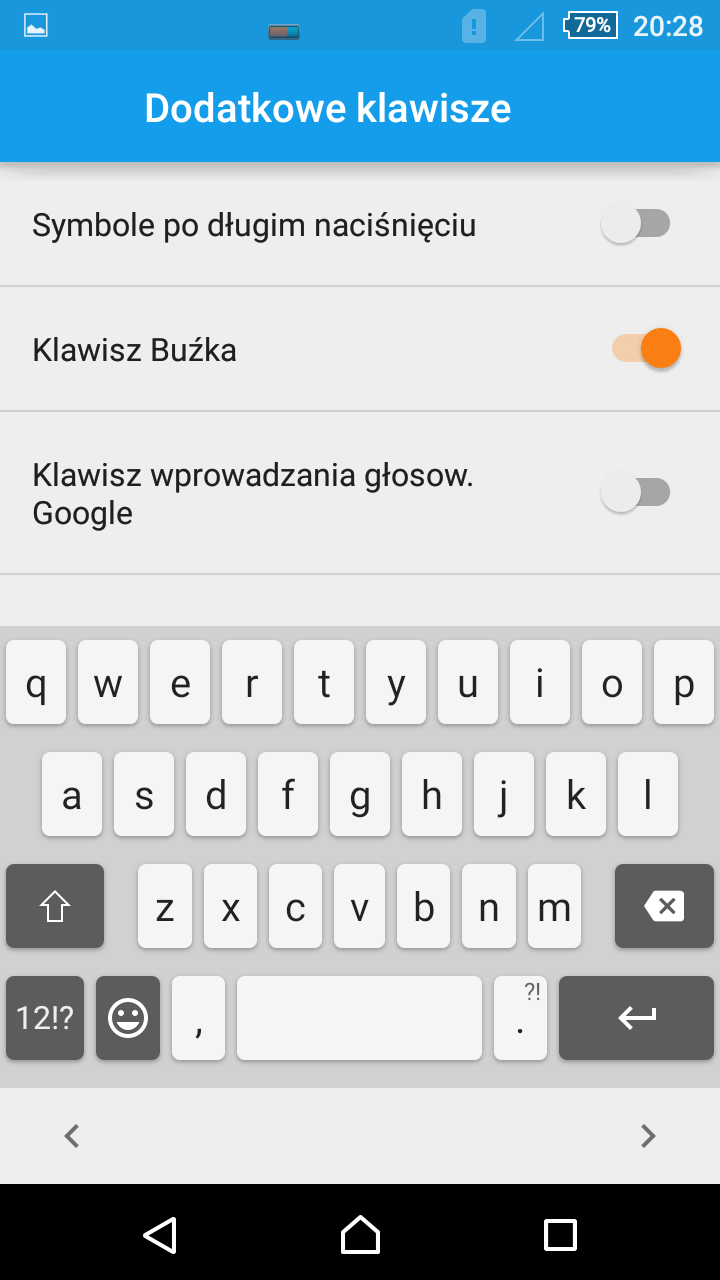Screen dimensions: 720x1280
Task: Go to previous step with left chevron
Action: (71, 1135)
